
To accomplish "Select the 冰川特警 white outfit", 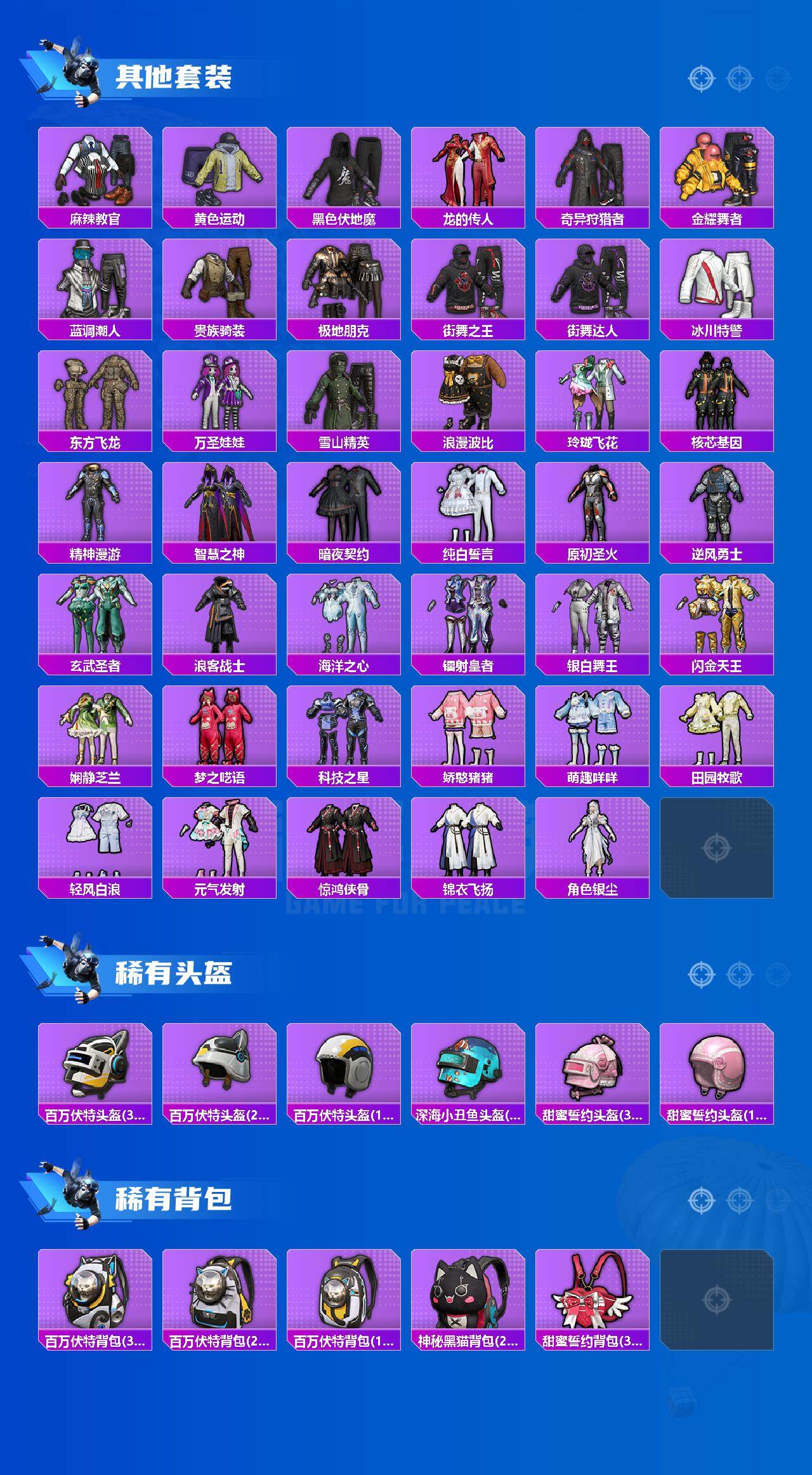I will [x=720, y=284].
